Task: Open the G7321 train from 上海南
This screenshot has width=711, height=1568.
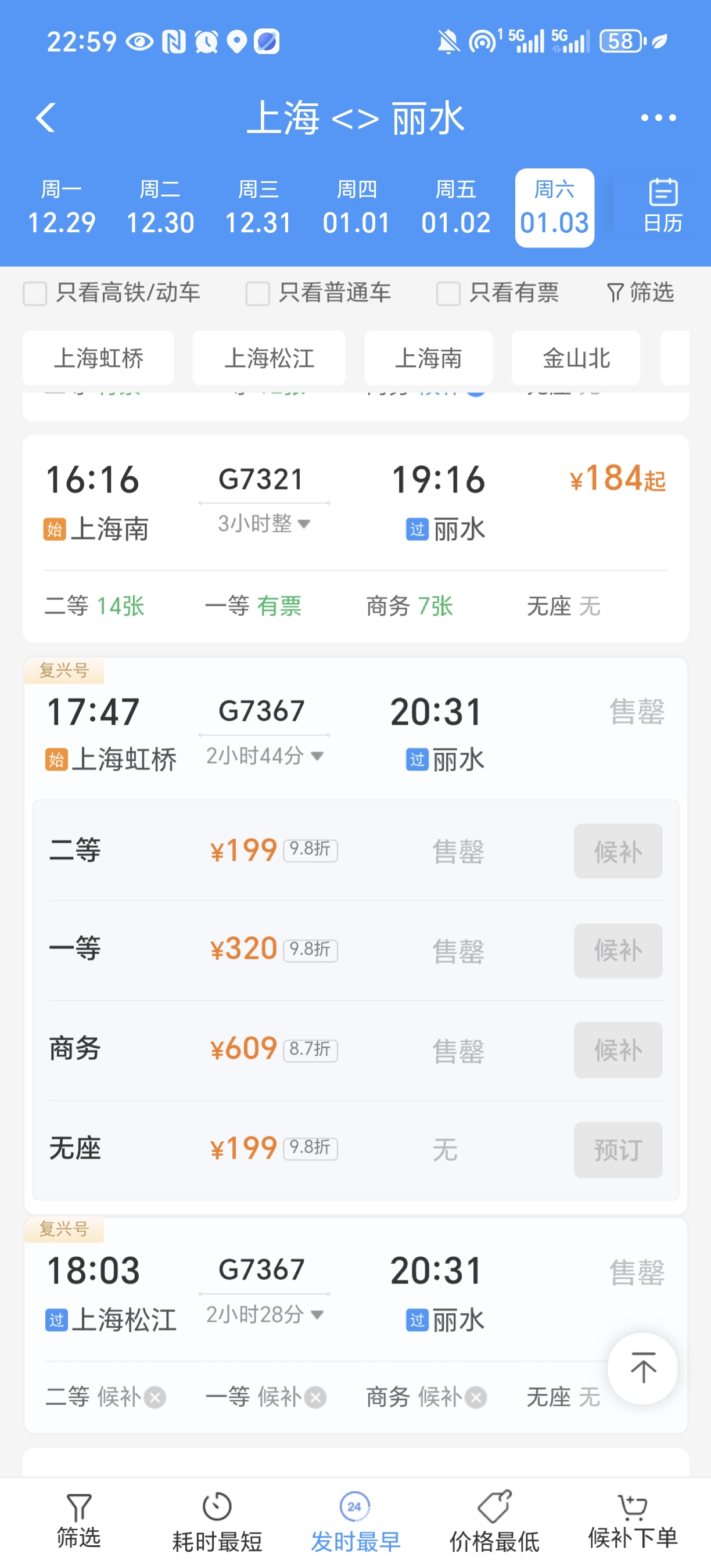Action: coord(355,505)
